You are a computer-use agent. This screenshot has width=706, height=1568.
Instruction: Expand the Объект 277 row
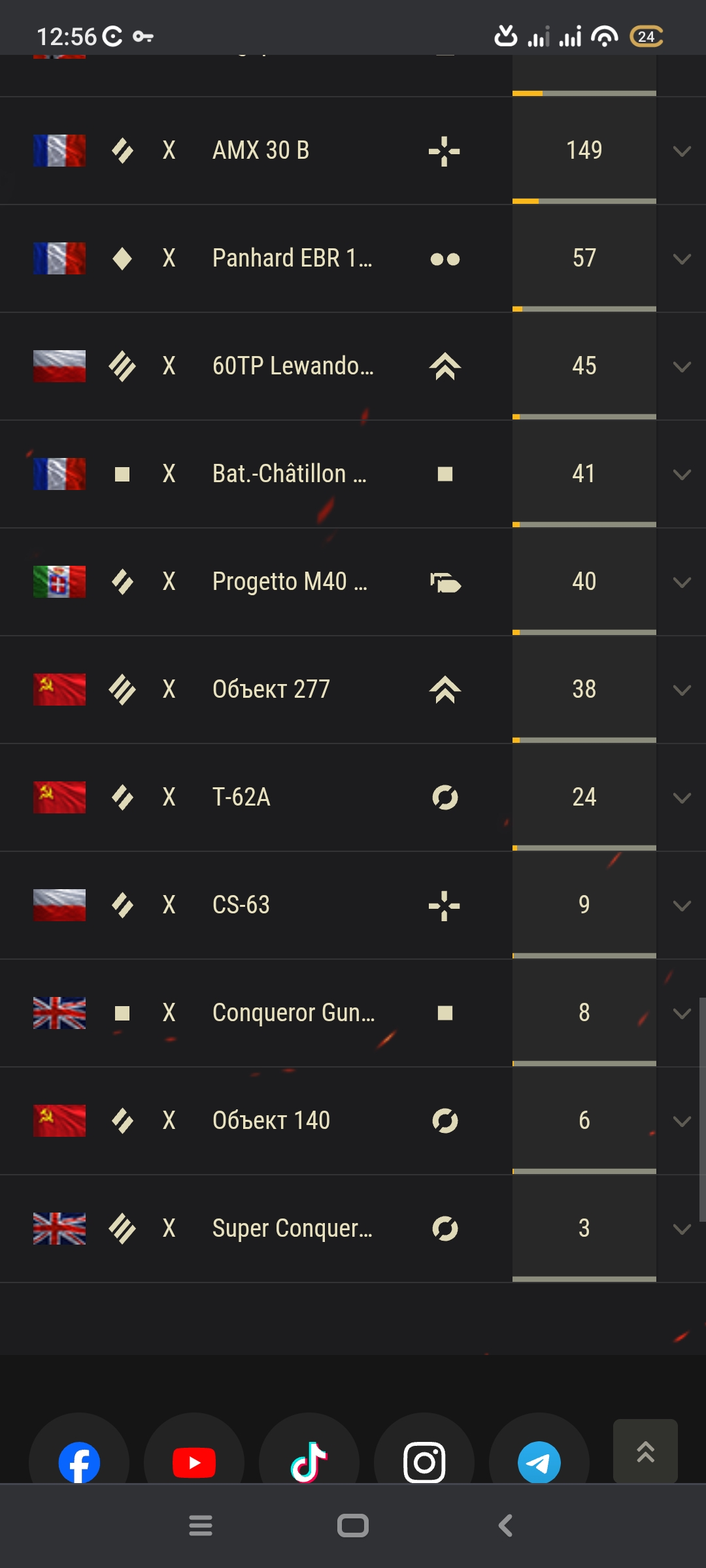tap(682, 691)
